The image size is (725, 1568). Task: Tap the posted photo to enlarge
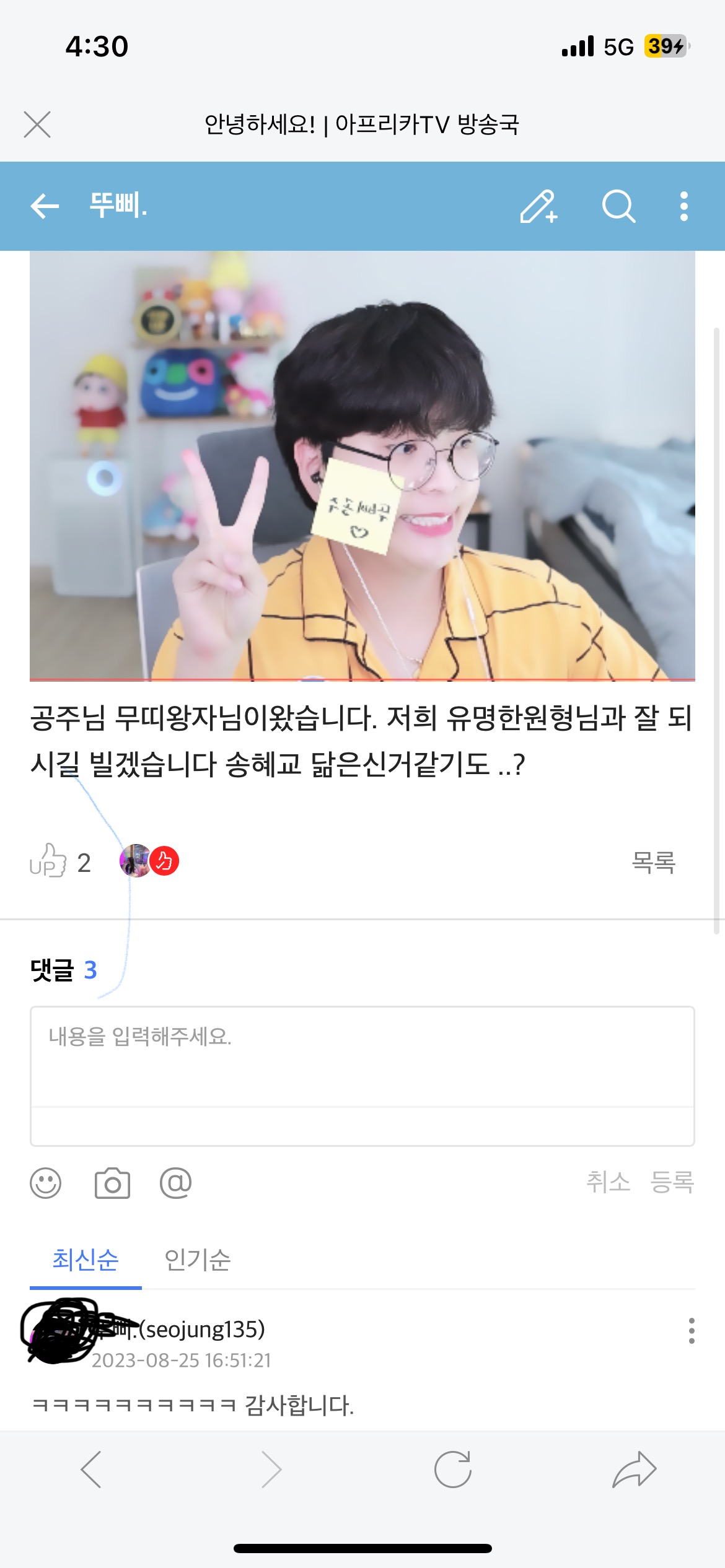click(x=362, y=466)
